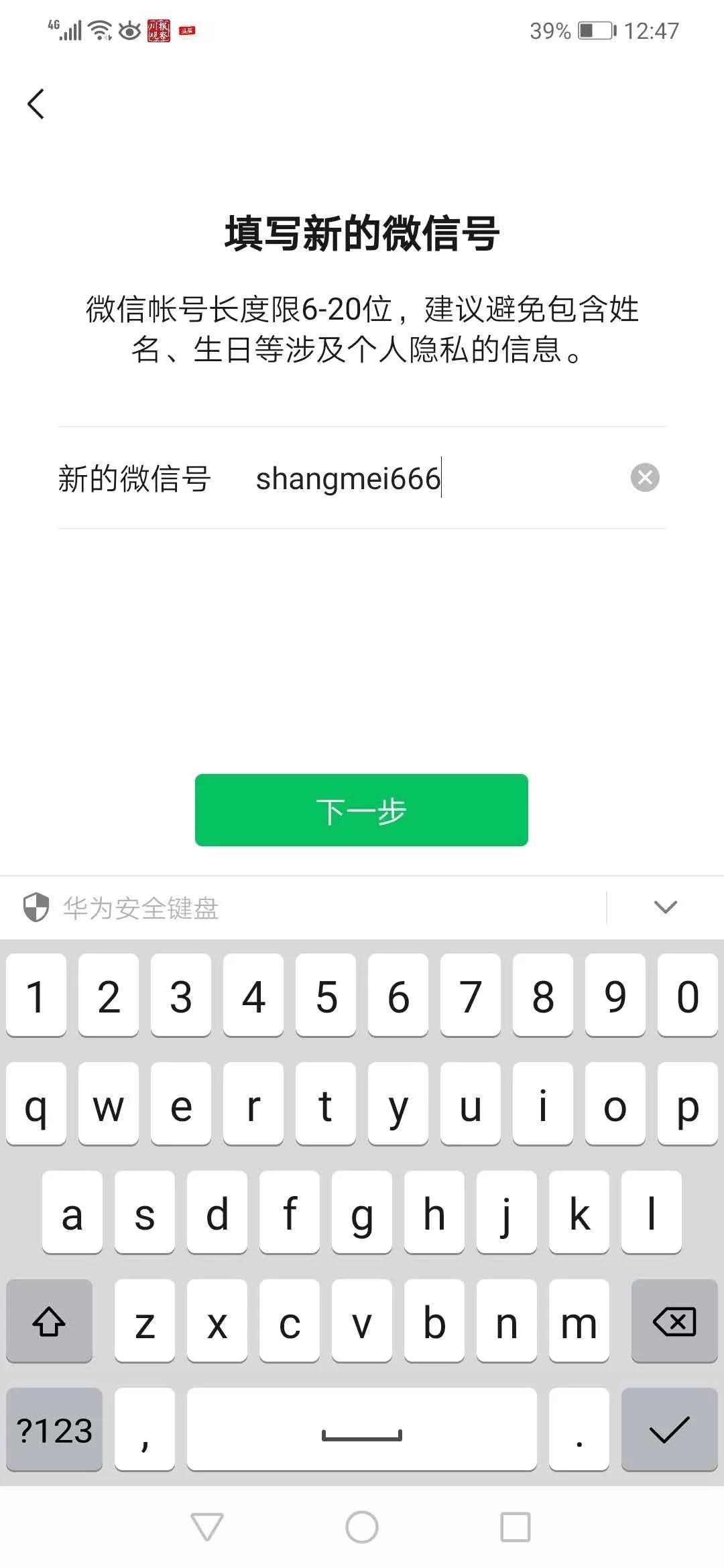Tap the ?123 key to show symbols
Image resolution: width=724 pixels, height=1568 pixels.
click(54, 1431)
